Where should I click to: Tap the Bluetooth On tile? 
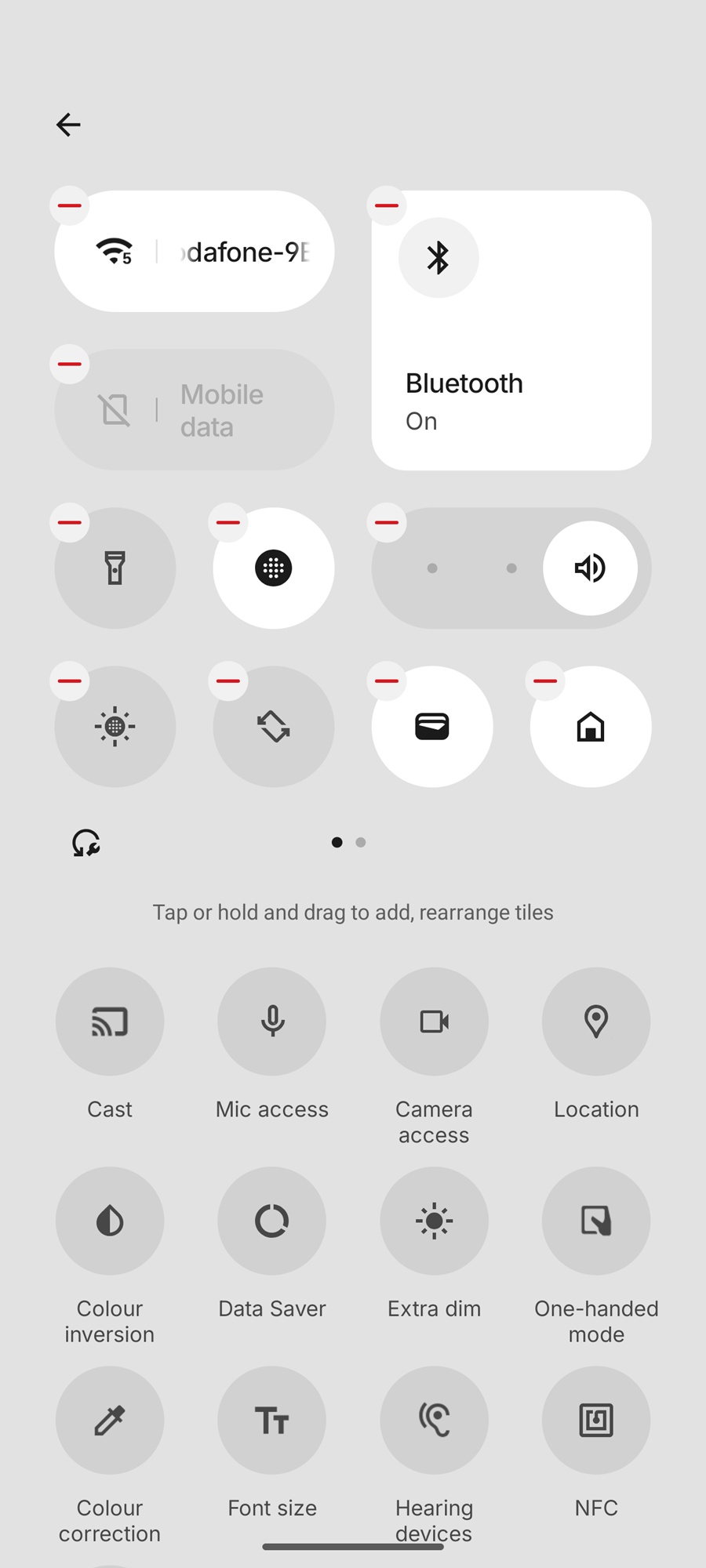click(511, 330)
